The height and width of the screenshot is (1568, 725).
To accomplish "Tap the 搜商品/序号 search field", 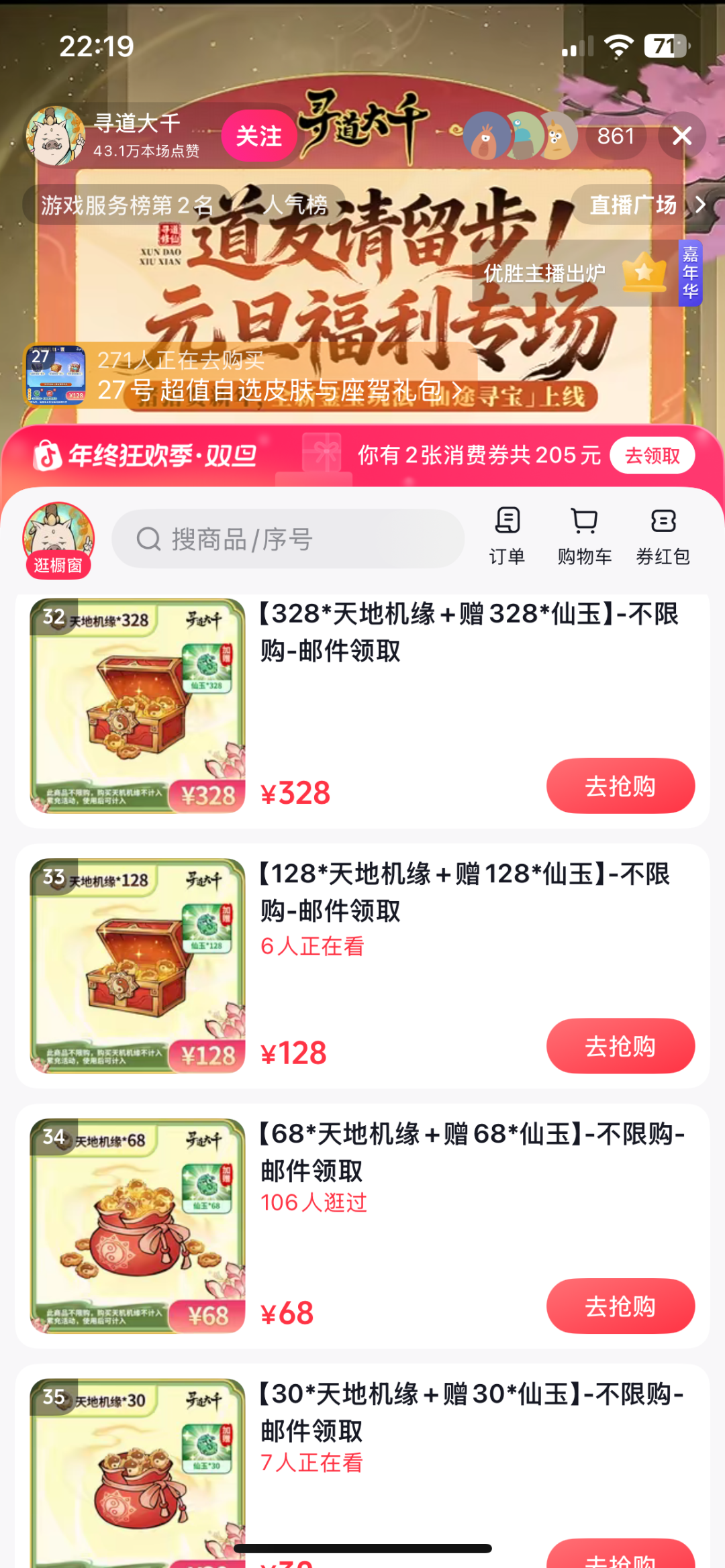I will 289,539.
